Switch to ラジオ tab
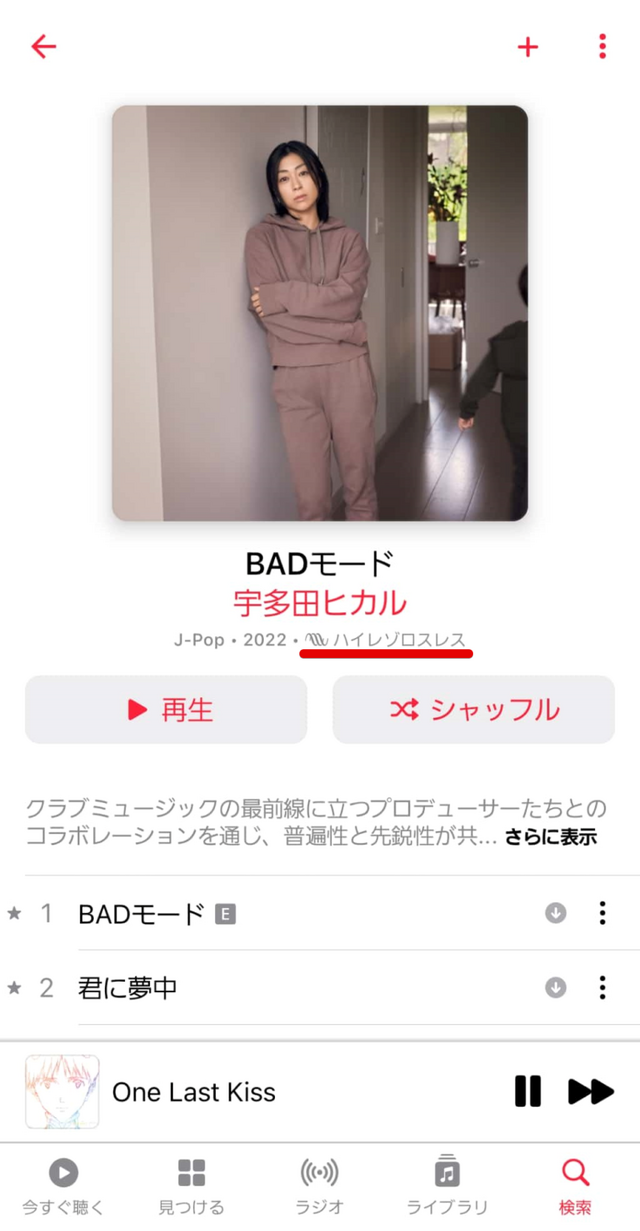The width and height of the screenshot is (640, 1231). [319, 1186]
